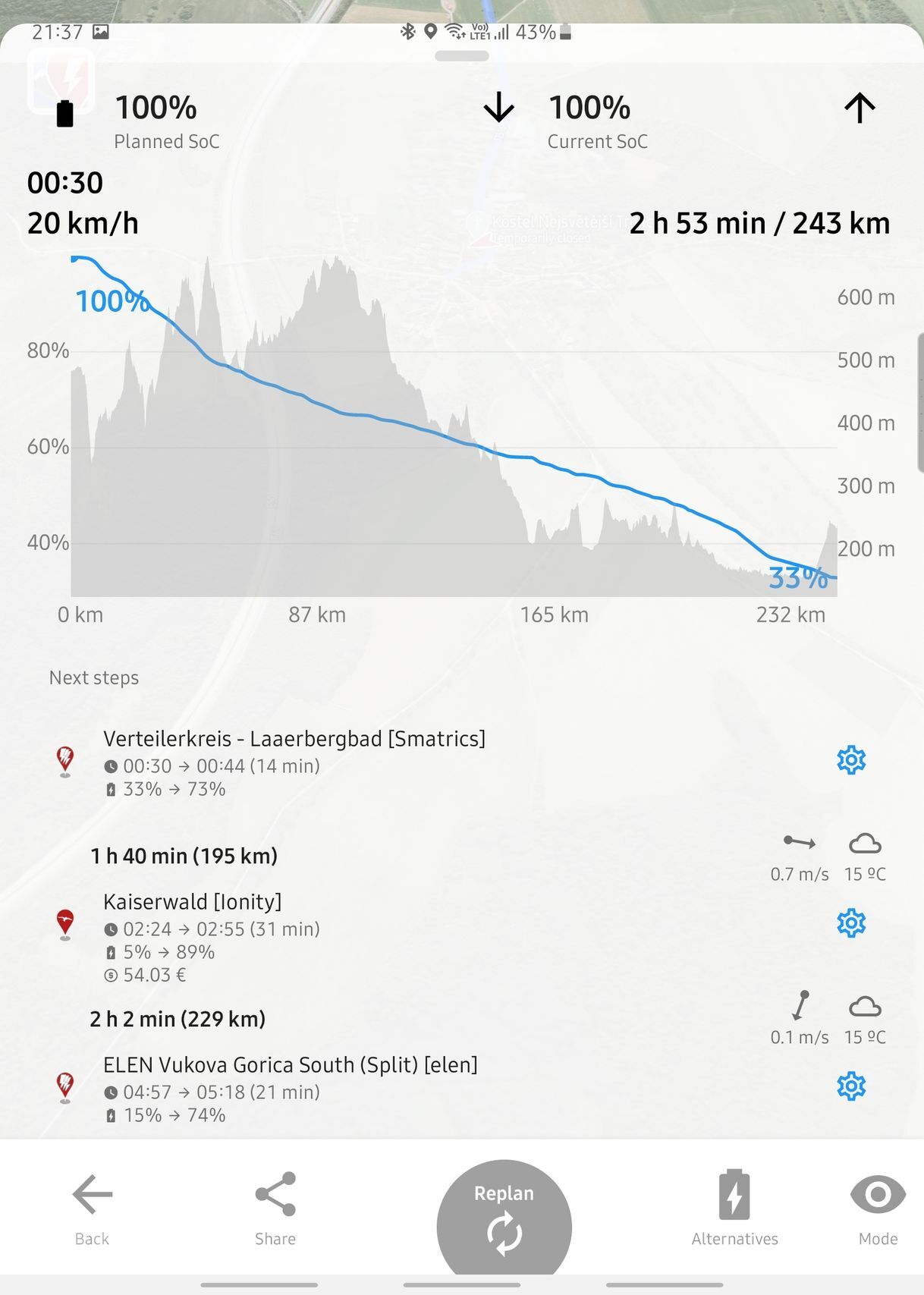Open charger settings for ELEN Vukova Gorica South
The height and width of the screenshot is (1295, 924).
[x=851, y=1086]
